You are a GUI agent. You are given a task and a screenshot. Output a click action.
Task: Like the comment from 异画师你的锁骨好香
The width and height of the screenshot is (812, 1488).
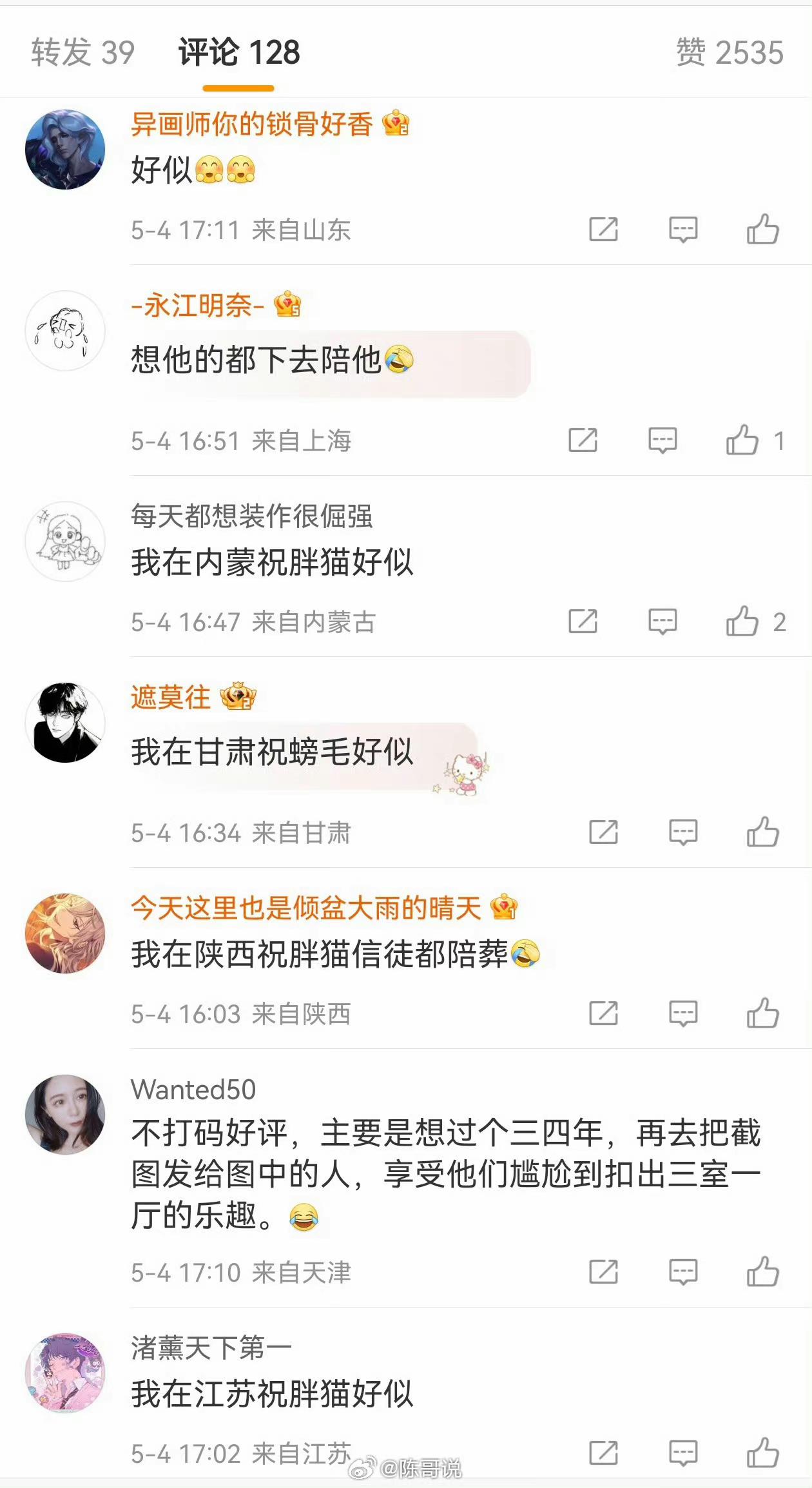click(x=762, y=230)
